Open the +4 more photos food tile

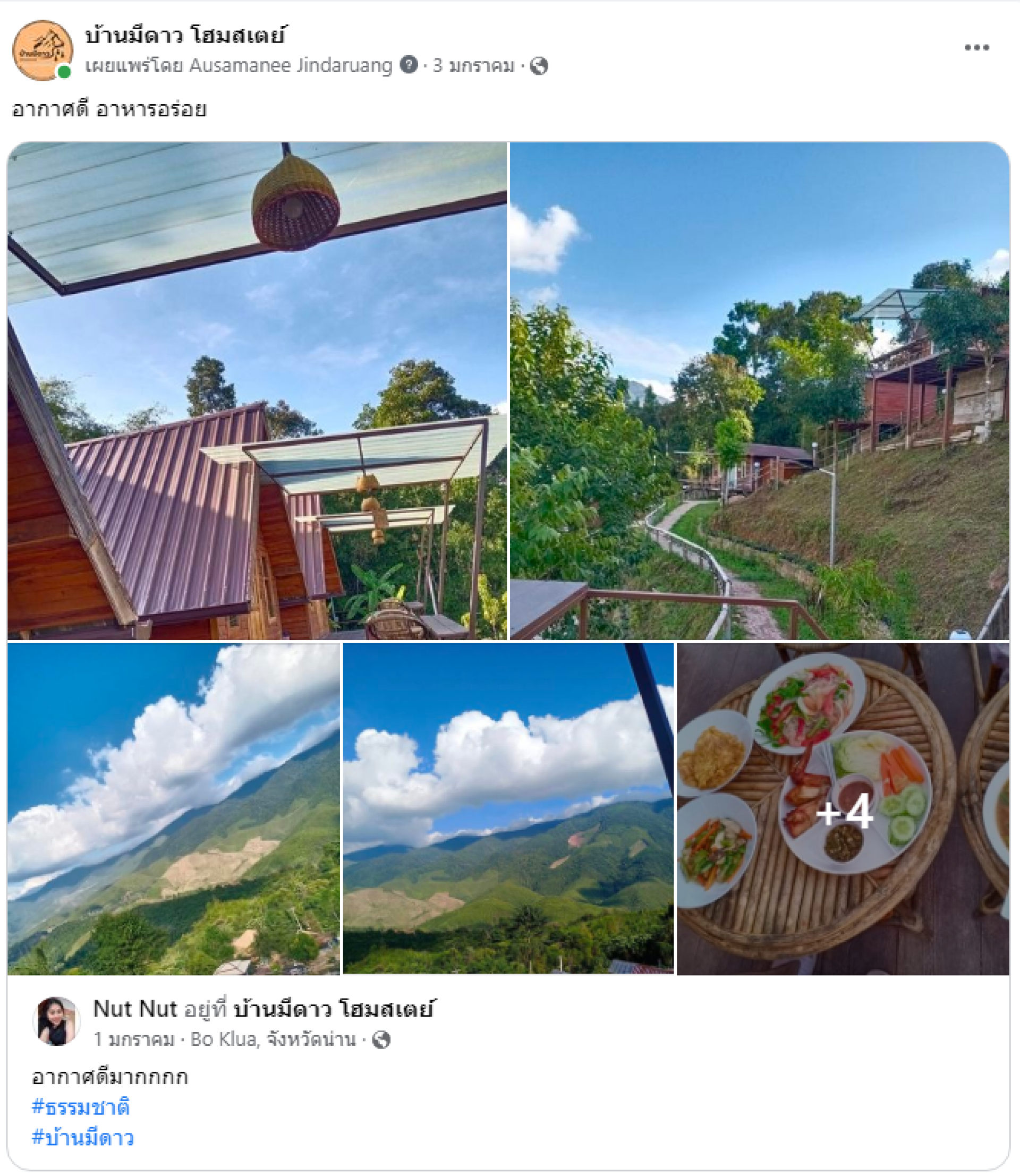843,809
